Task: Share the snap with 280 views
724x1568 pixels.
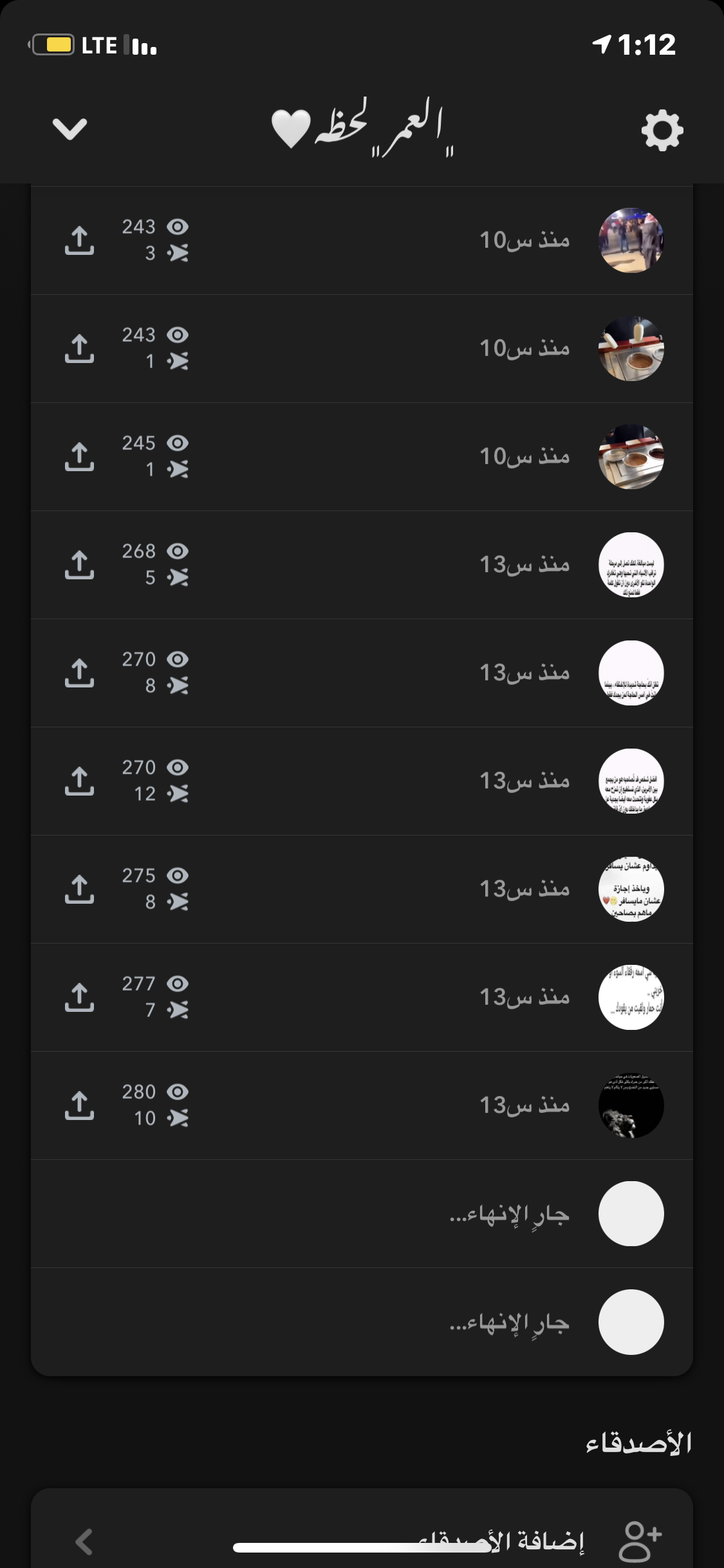Action: [x=79, y=1105]
